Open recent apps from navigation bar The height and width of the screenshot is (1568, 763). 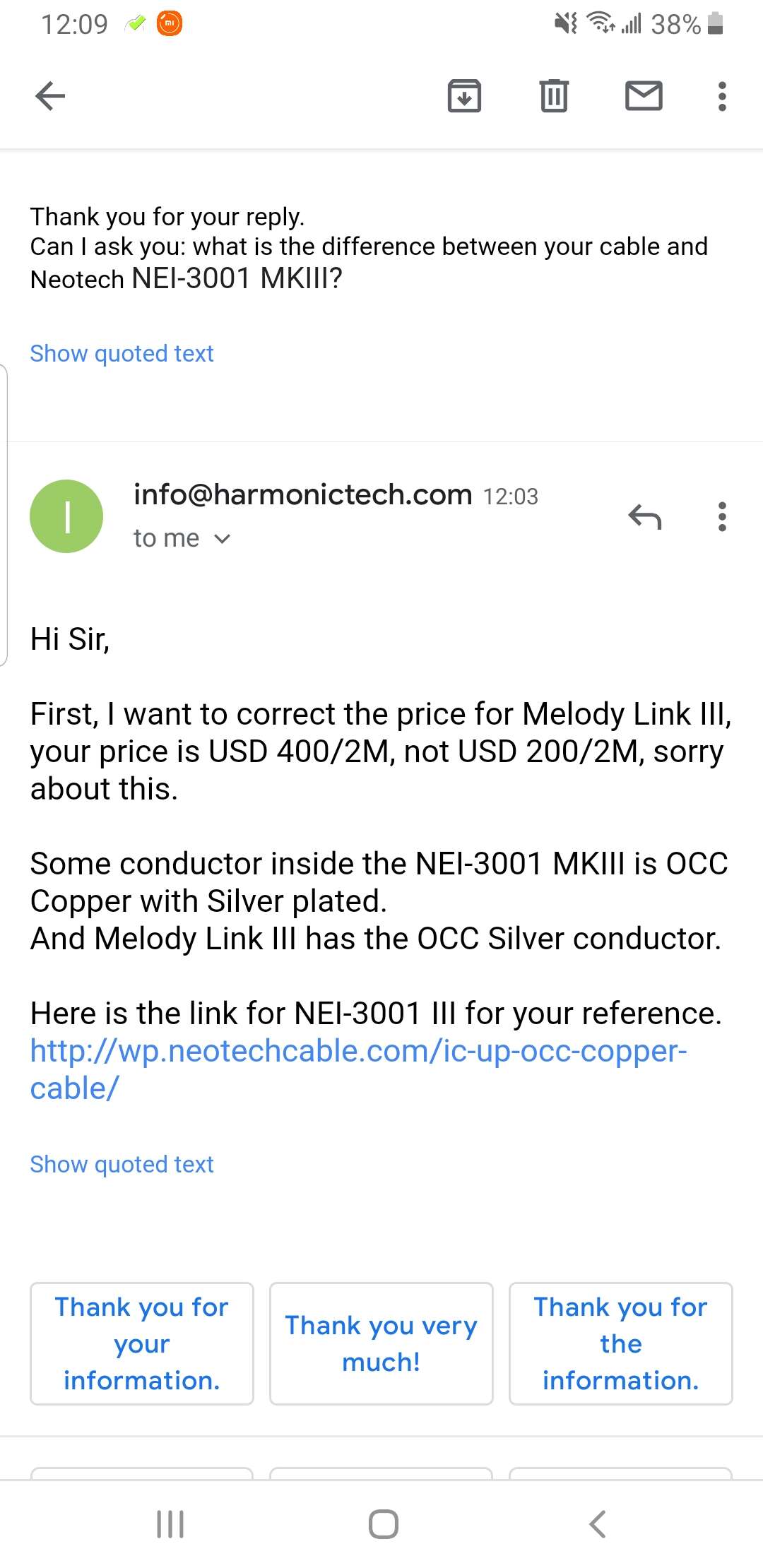(x=170, y=1524)
